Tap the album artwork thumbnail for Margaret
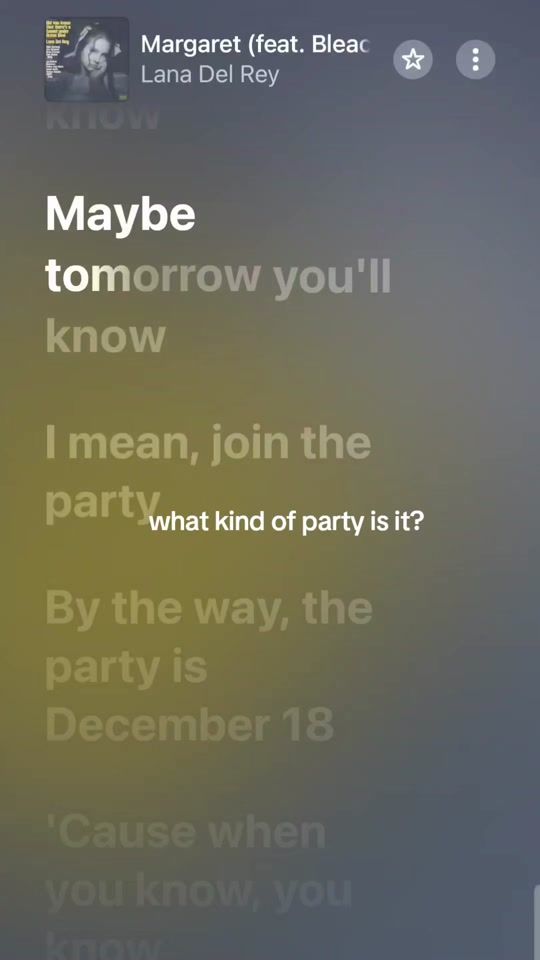The height and width of the screenshot is (960, 540). [x=87, y=59]
